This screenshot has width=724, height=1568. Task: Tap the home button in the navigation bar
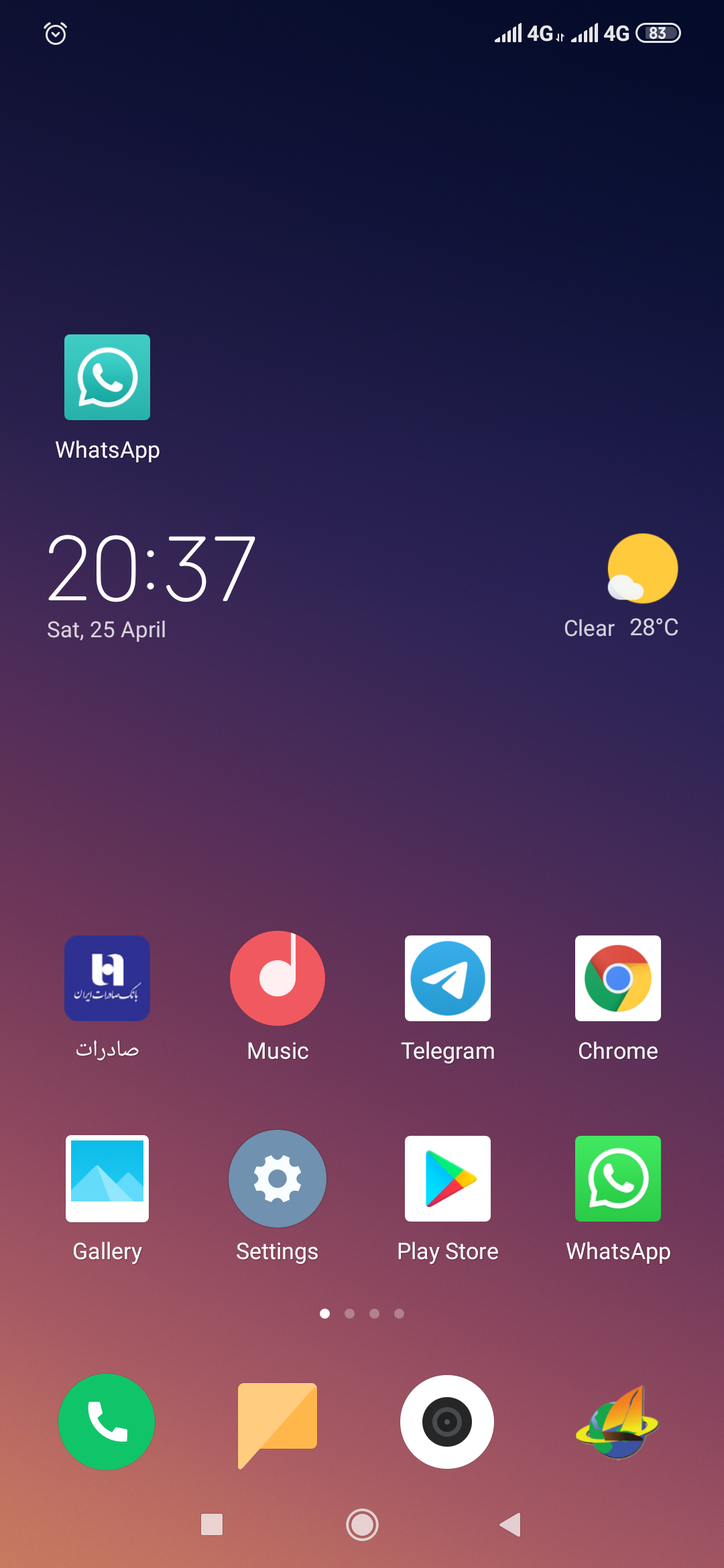pyautogui.click(x=362, y=1525)
